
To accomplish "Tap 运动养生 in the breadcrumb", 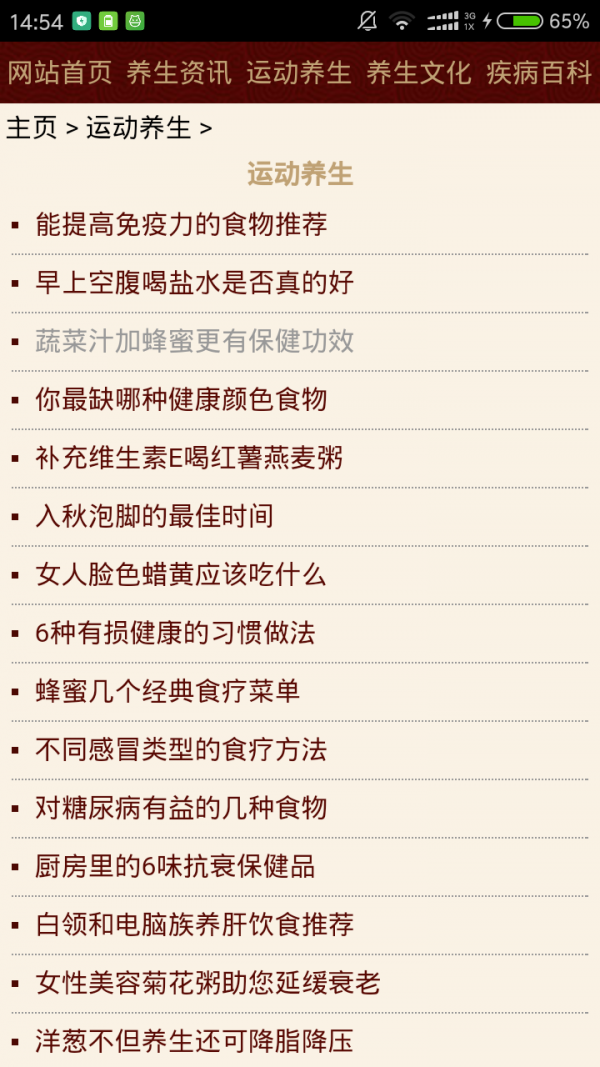I will (x=138, y=128).
